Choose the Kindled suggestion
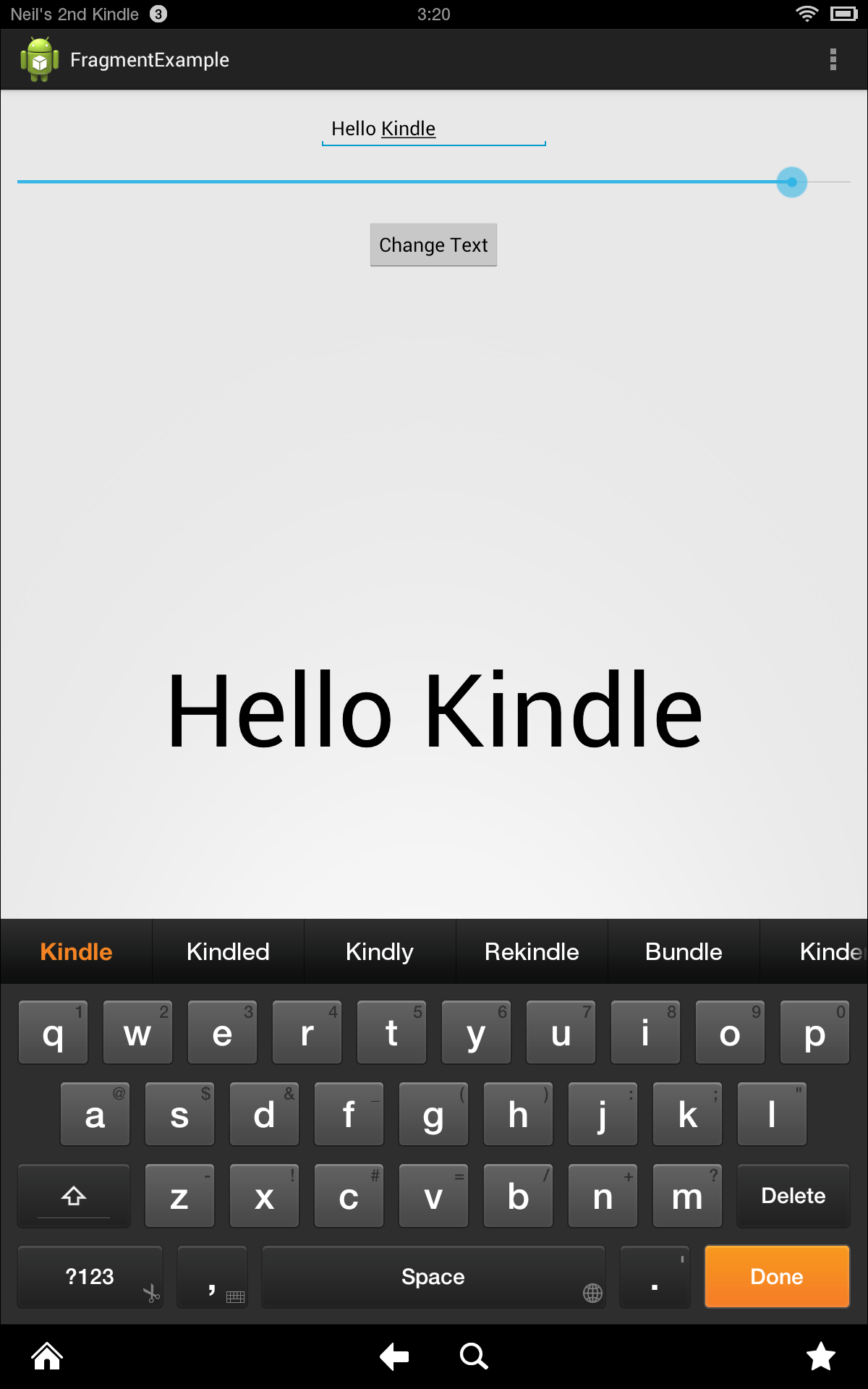This screenshot has width=868, height=1389. [x=228, y=951]
